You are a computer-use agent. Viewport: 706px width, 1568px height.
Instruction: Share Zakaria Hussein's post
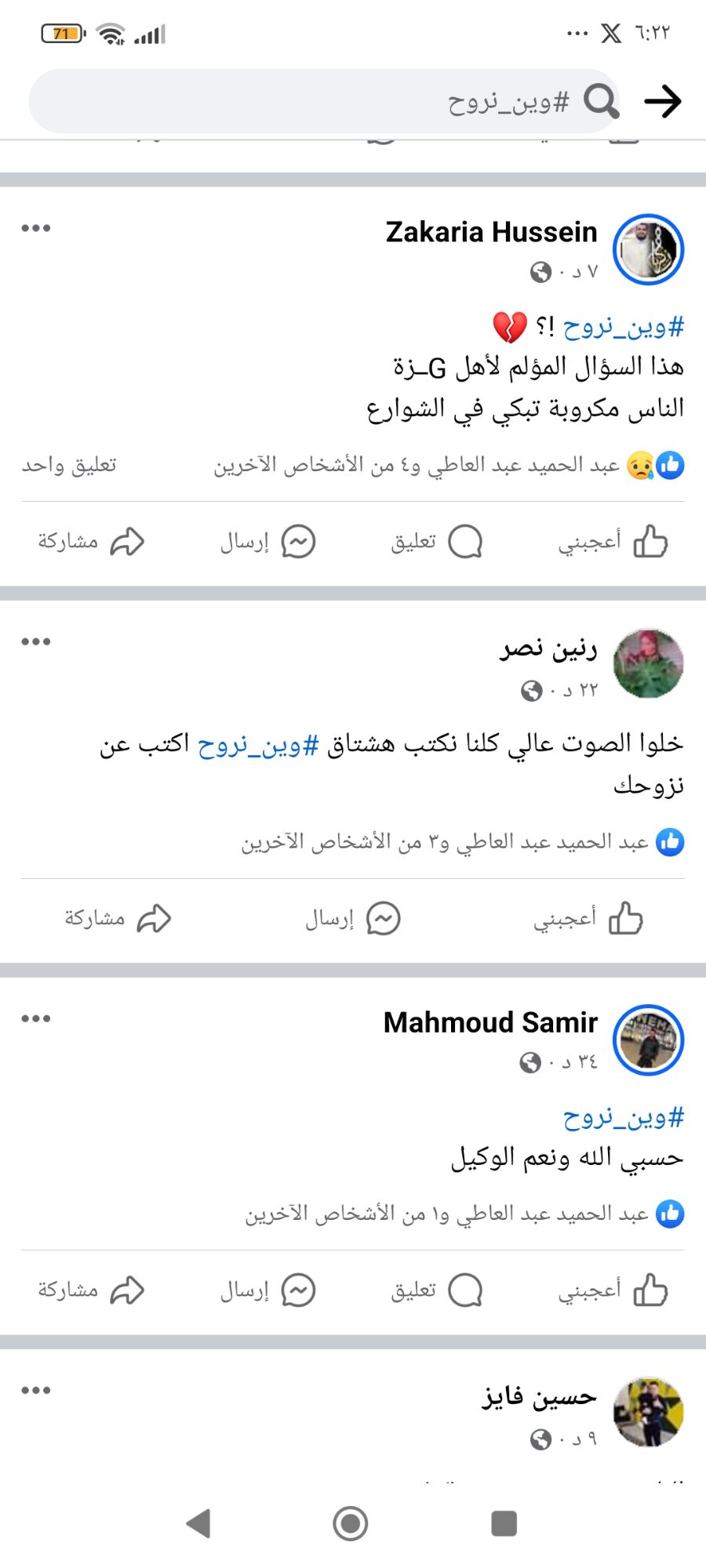coord(91,541)
